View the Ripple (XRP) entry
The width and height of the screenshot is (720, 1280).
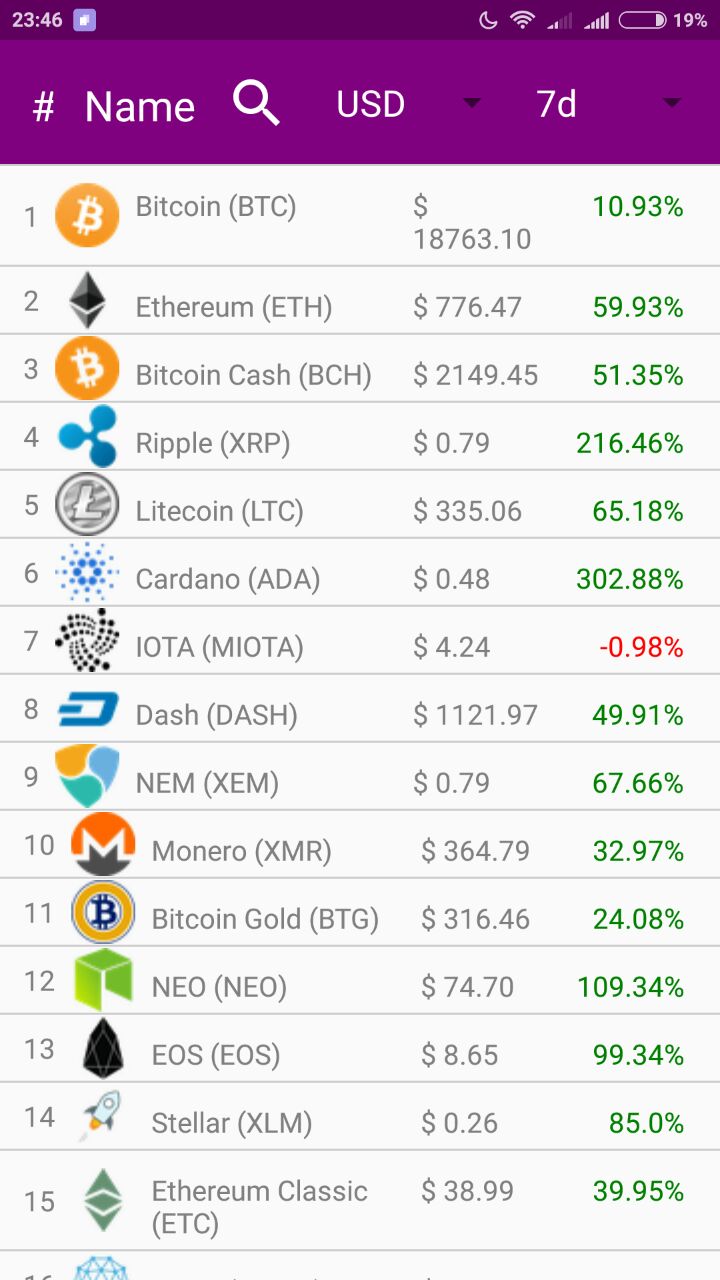tap(360, 437)
